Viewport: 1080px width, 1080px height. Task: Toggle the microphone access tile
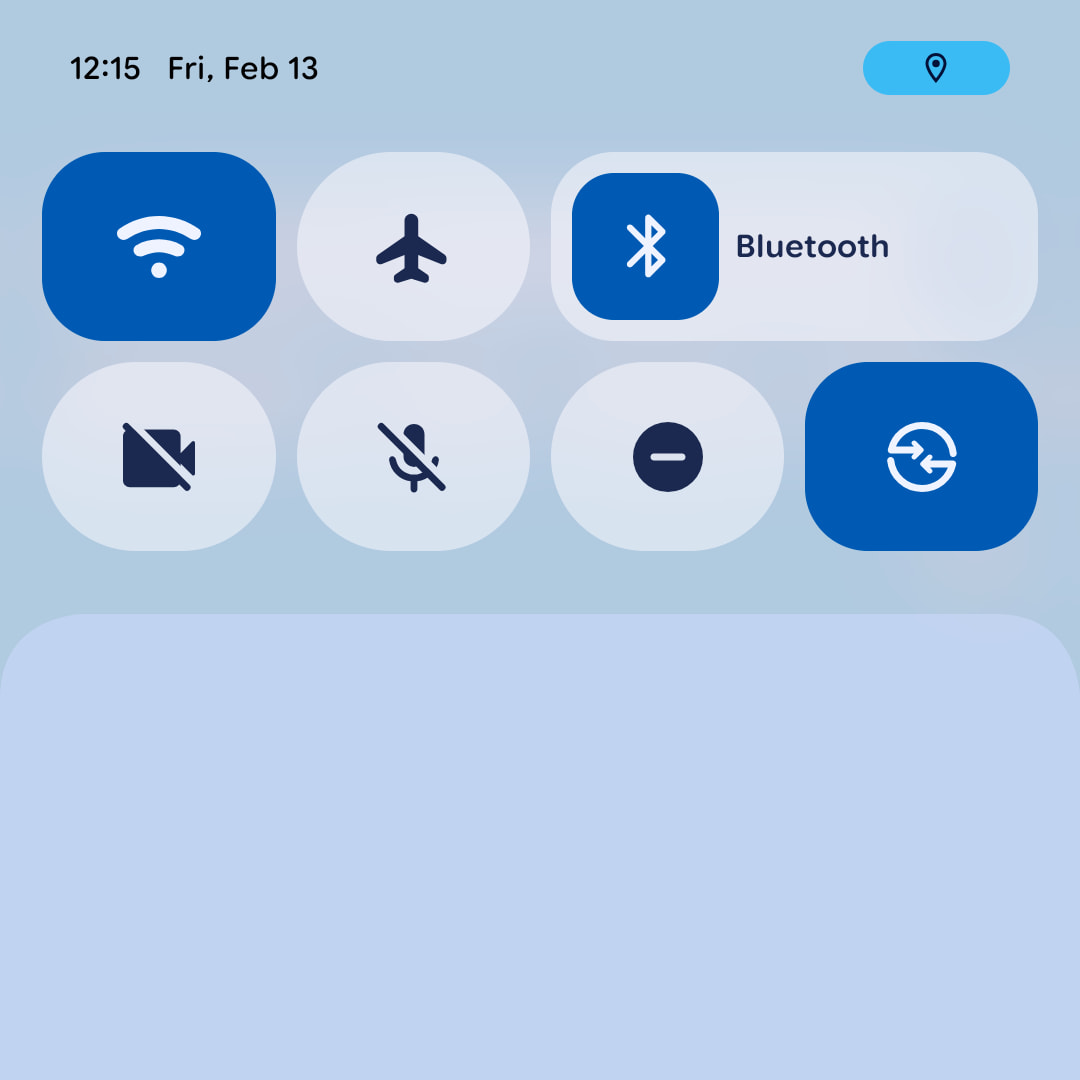413,456
